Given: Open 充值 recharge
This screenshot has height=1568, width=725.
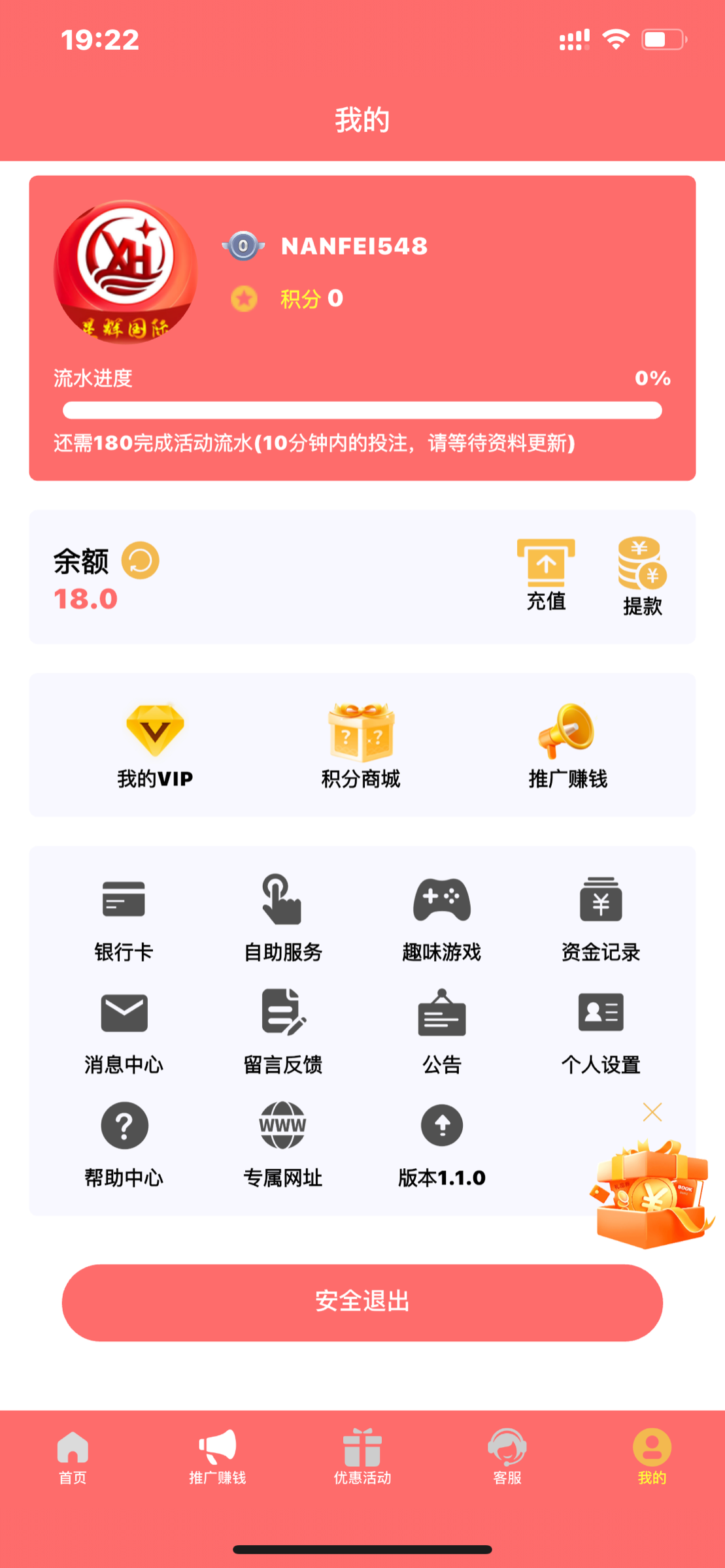Looking at the screenshot, I should [x=546, y=574].
